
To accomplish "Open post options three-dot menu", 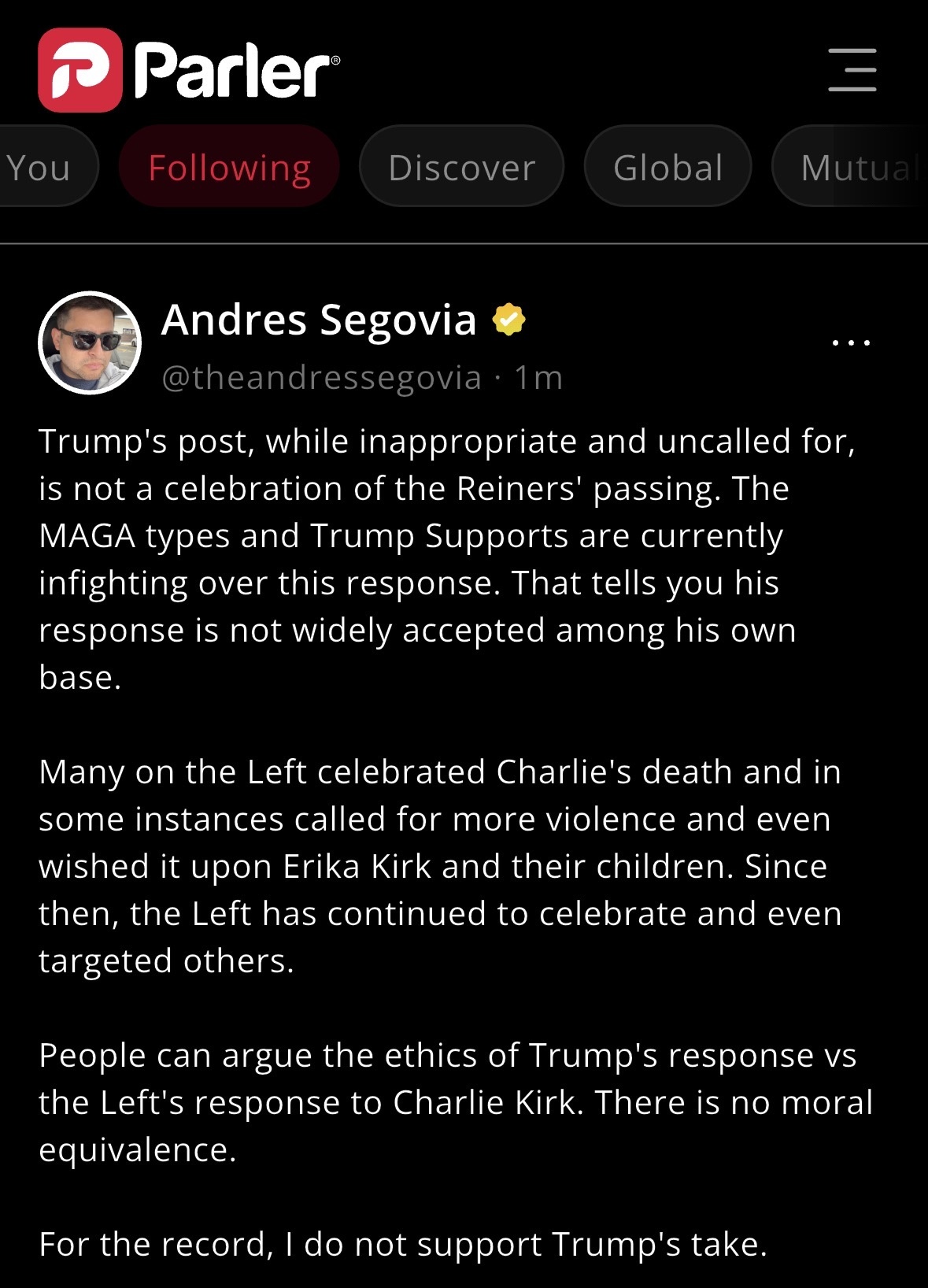I will [851, 342].
